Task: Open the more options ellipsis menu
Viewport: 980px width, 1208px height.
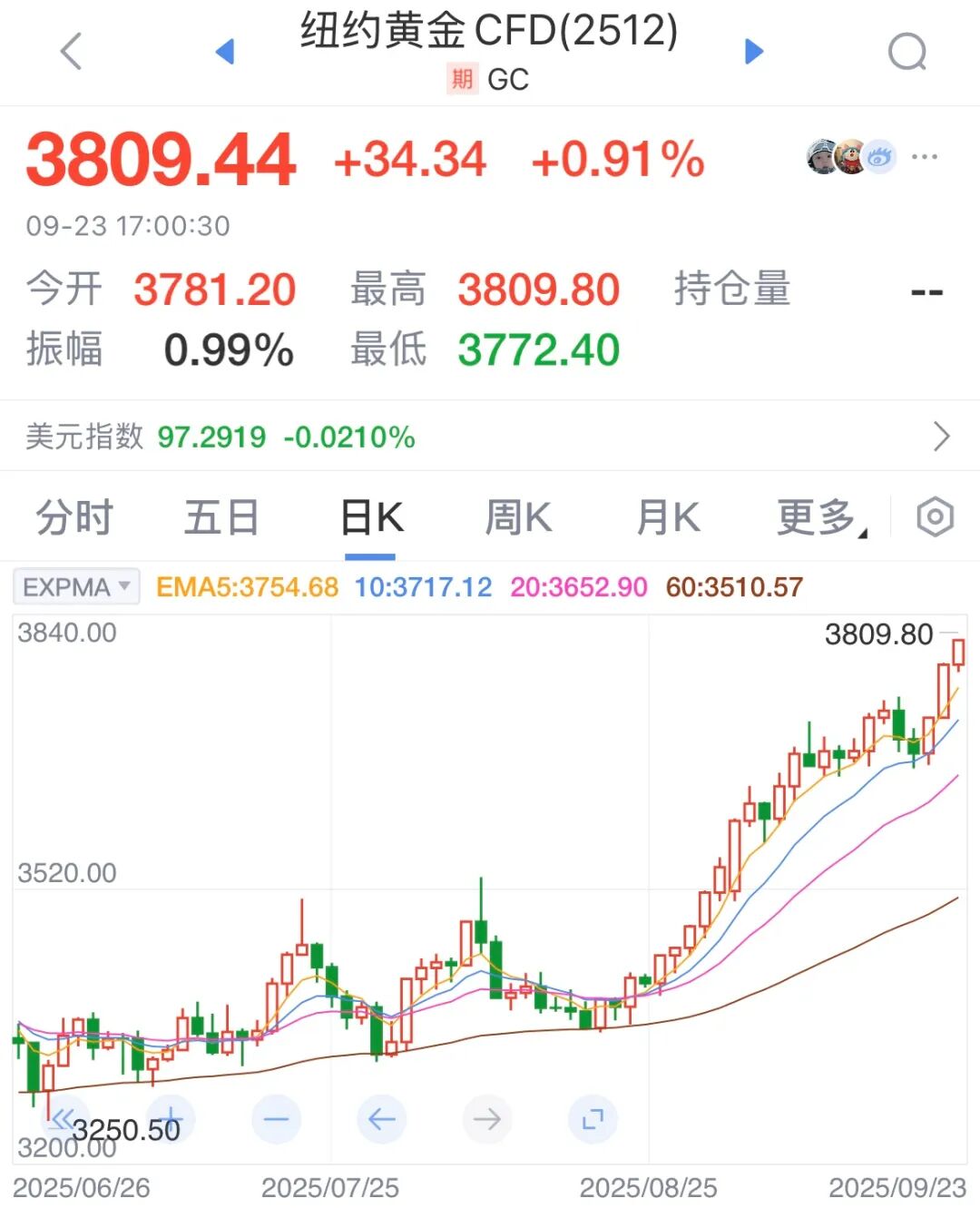Action: click(x=926, y=156)
